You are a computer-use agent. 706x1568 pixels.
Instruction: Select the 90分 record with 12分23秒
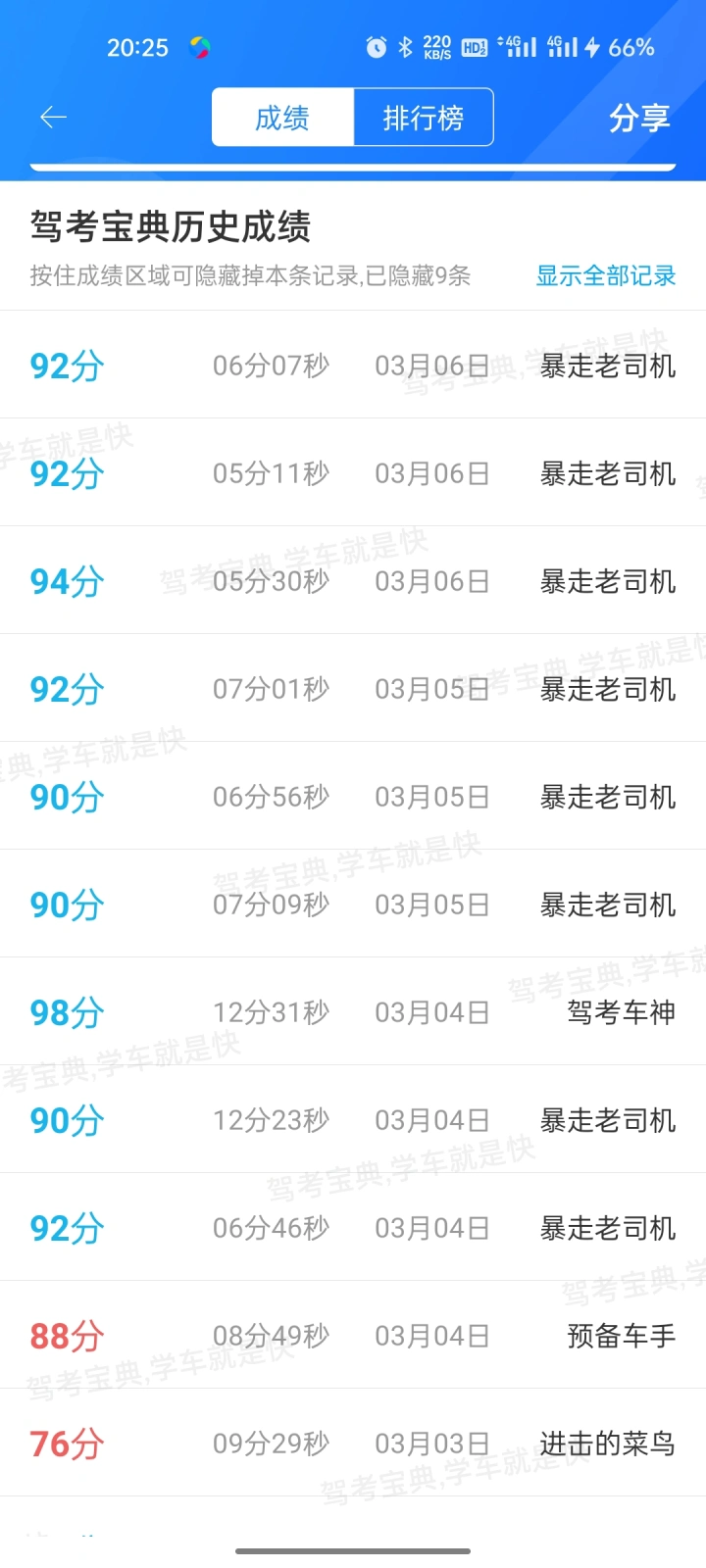pyautogui.click(x=353, y=1119)
